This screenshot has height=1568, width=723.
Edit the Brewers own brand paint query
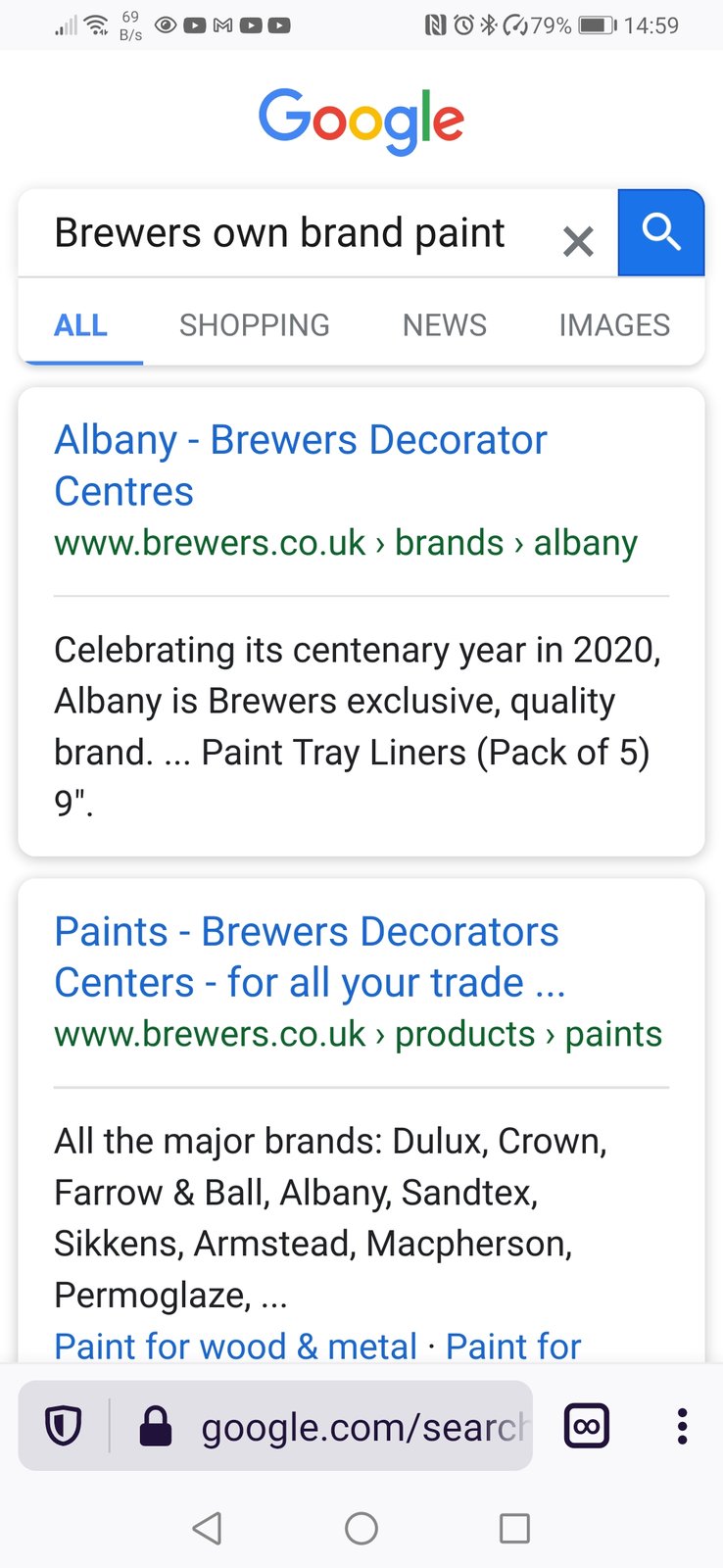click(x=280, y=233)
